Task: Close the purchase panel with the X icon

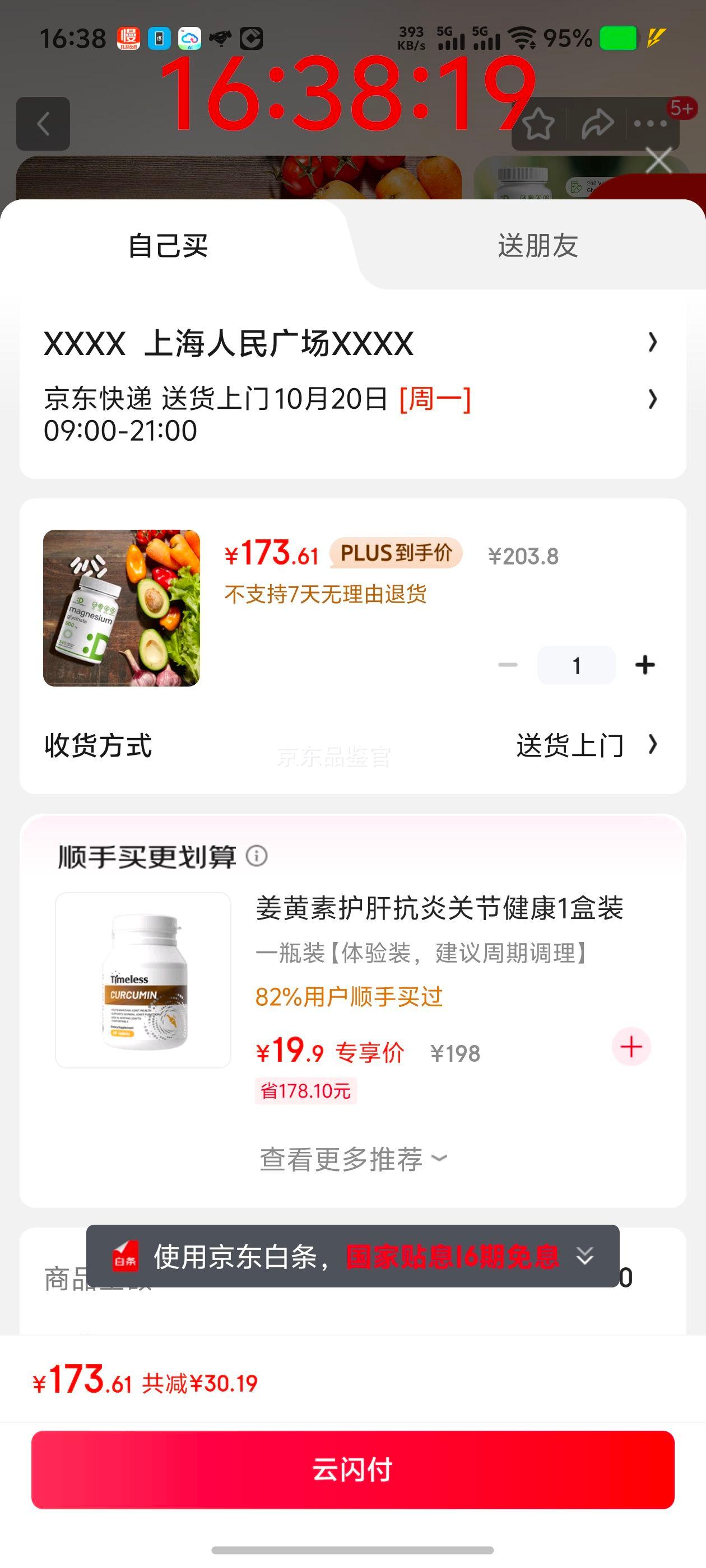Action: pos(659,160)
